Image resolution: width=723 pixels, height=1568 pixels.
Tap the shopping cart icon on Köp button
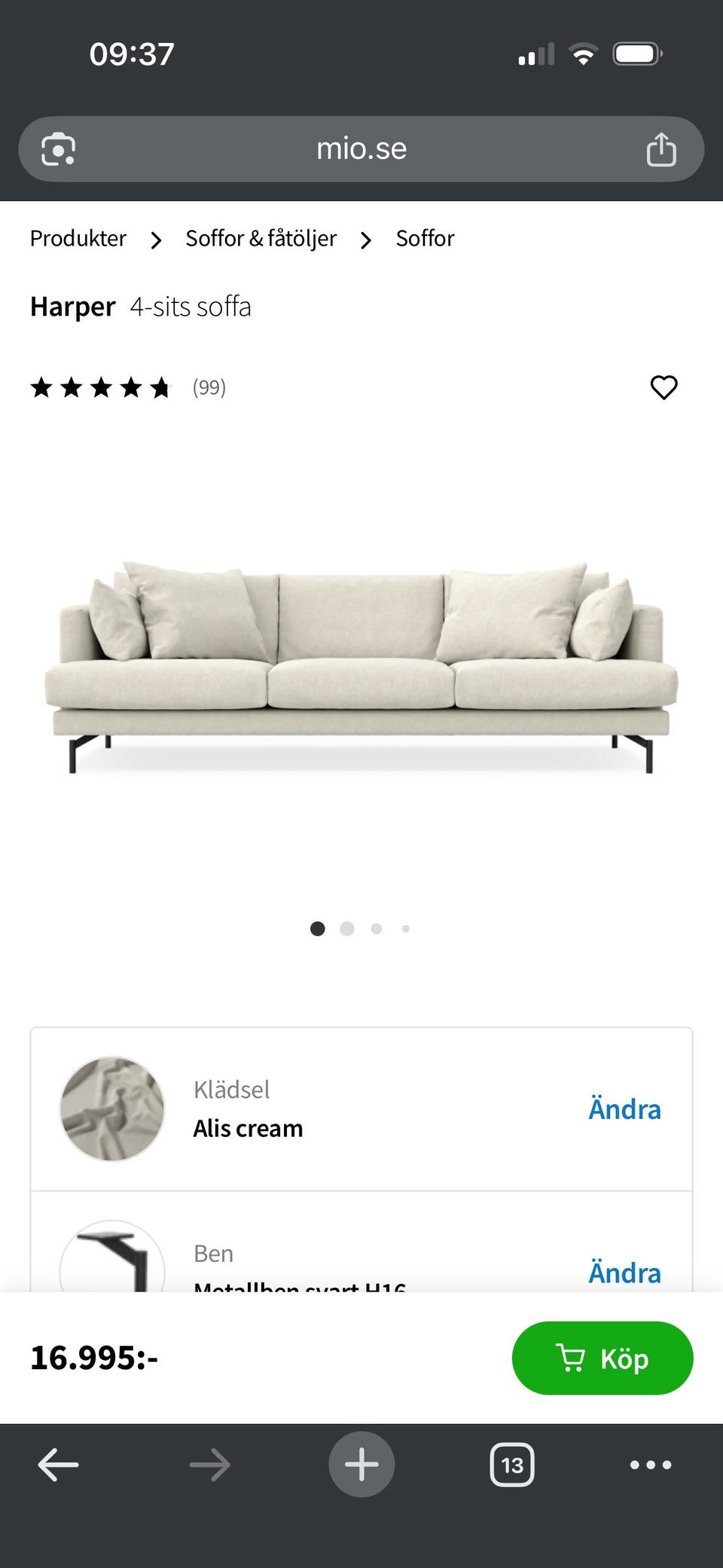574,1359
